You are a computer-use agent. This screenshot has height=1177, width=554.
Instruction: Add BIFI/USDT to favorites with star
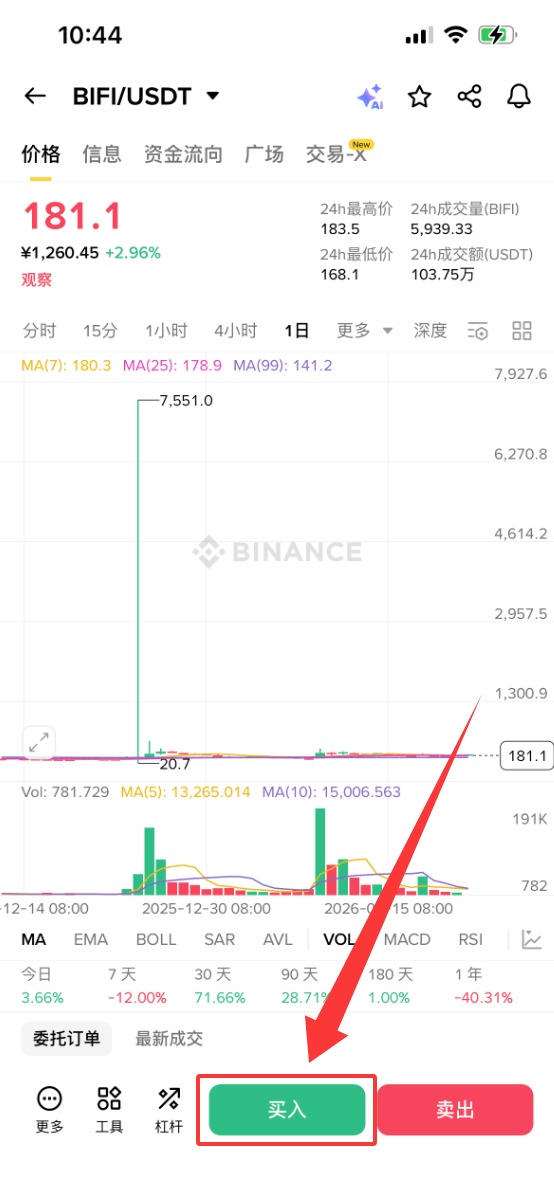[x=420, y=96]
